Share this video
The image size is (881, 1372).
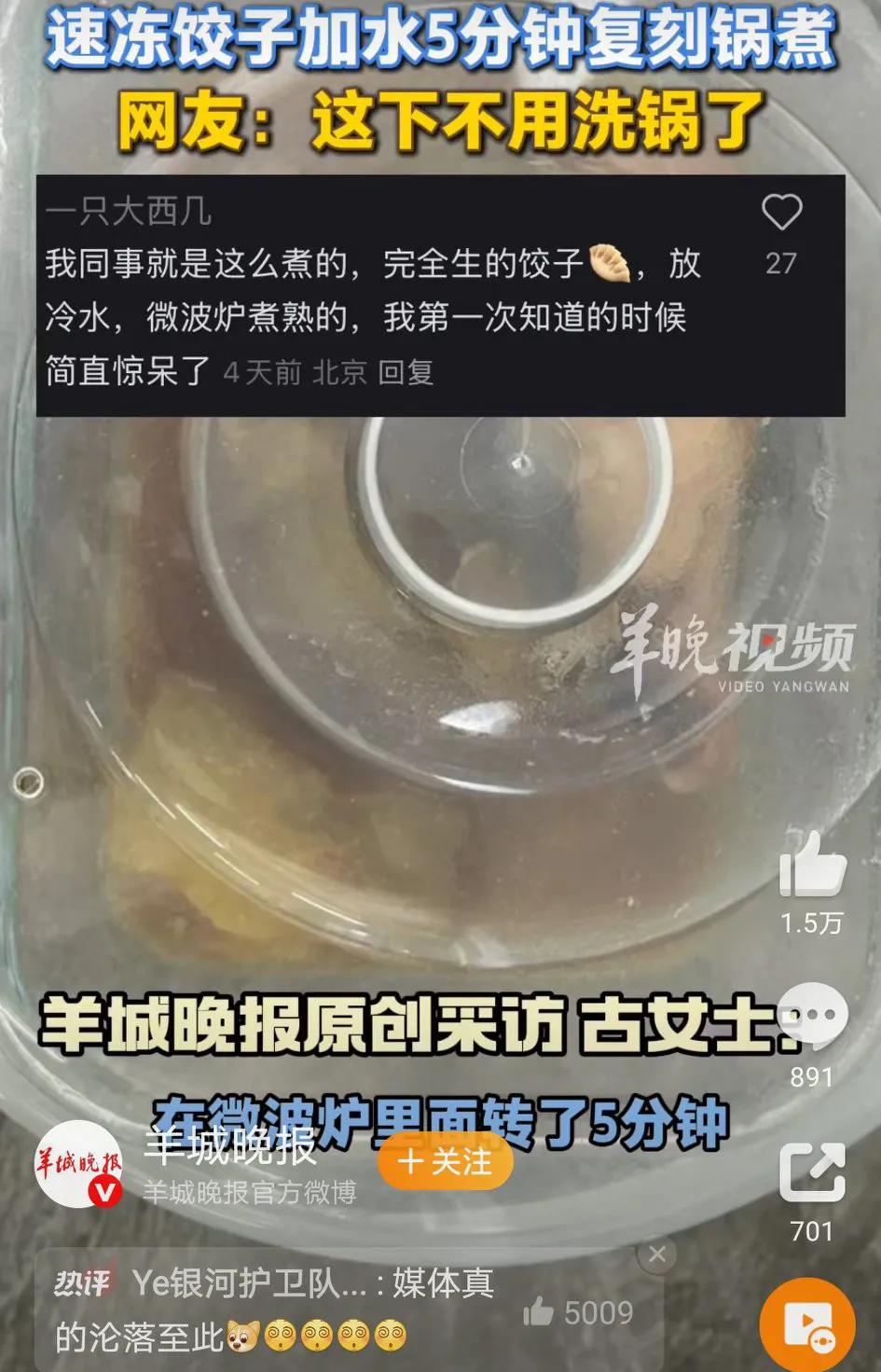(x=812, y=1172)
